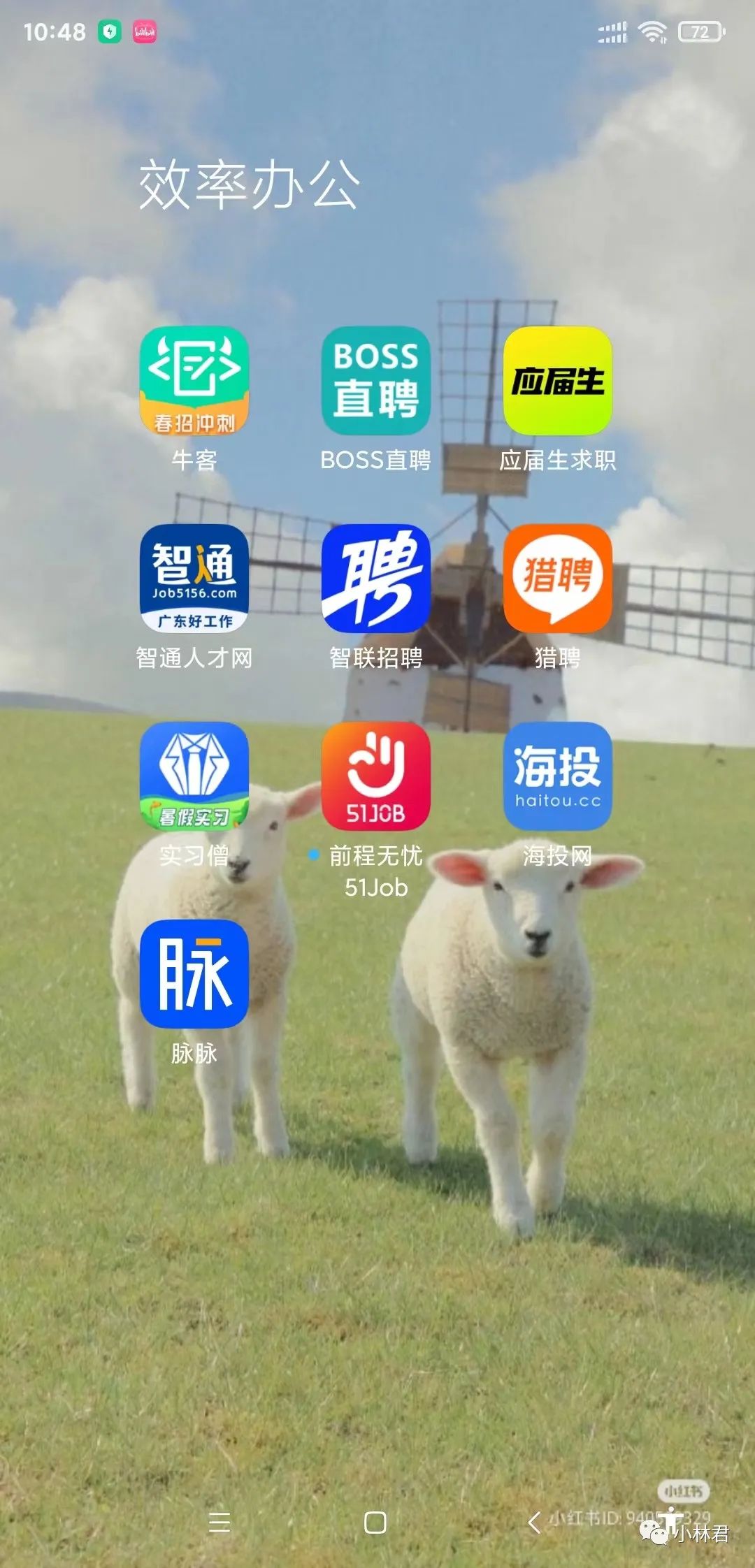Launch 智通人才网

[x=194, y=579]
